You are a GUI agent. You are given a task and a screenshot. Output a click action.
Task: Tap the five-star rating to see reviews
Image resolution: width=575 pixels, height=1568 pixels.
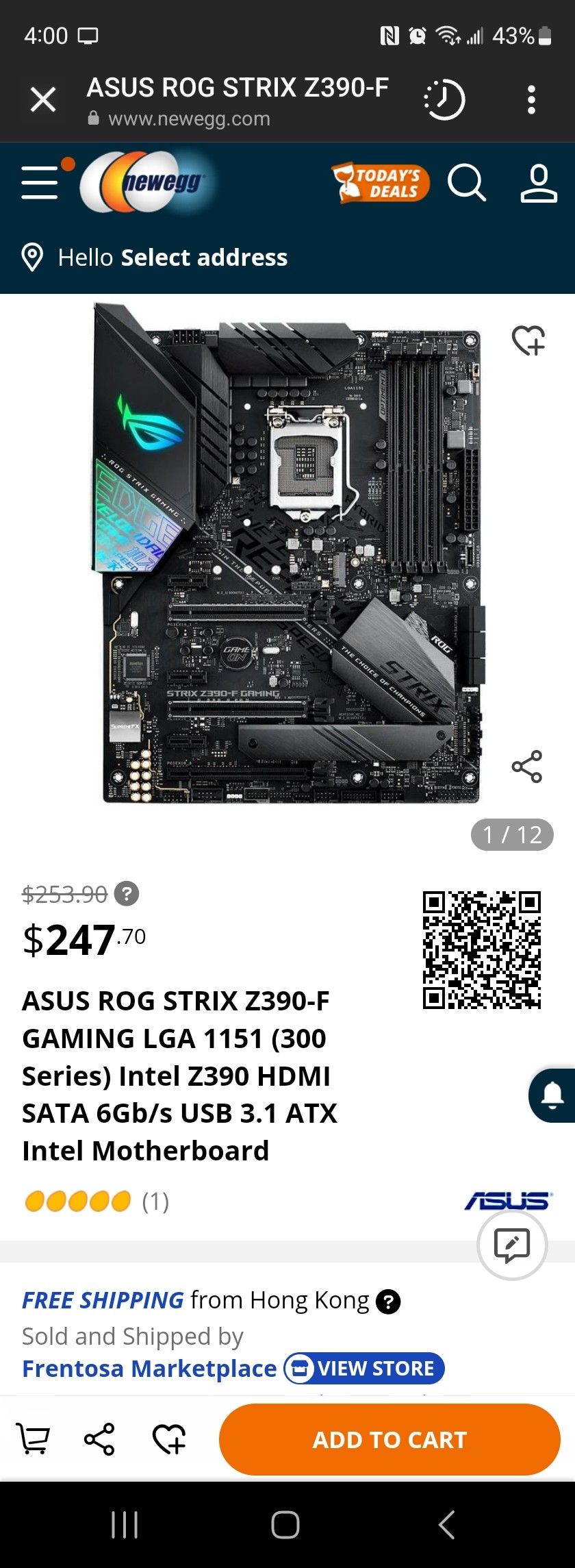[x=77, y=1202]
